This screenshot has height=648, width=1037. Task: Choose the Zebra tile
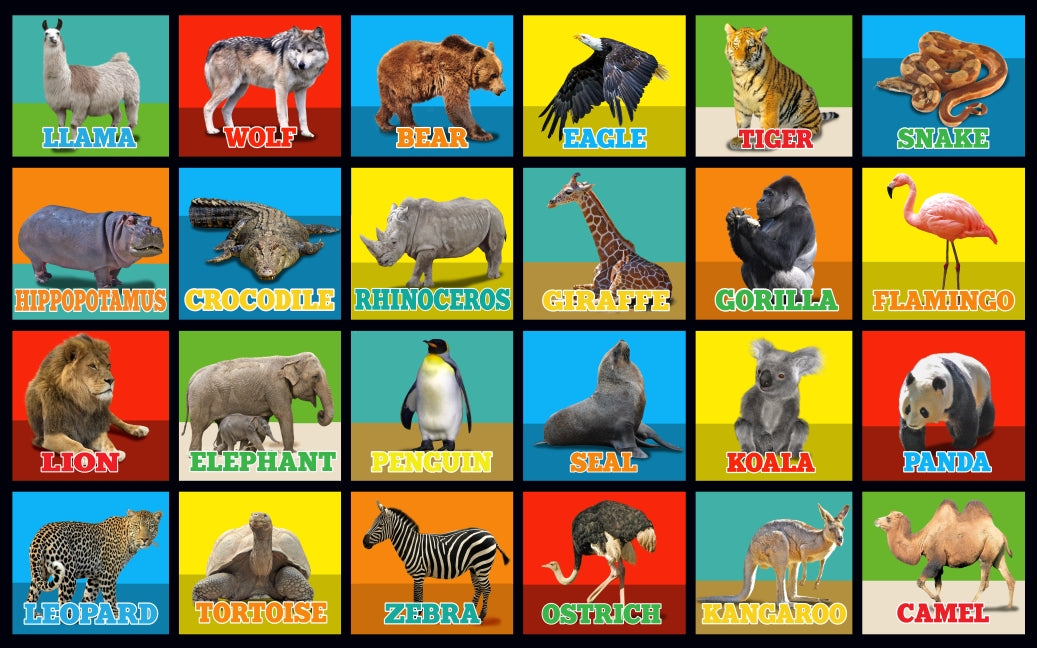(432, 562)
